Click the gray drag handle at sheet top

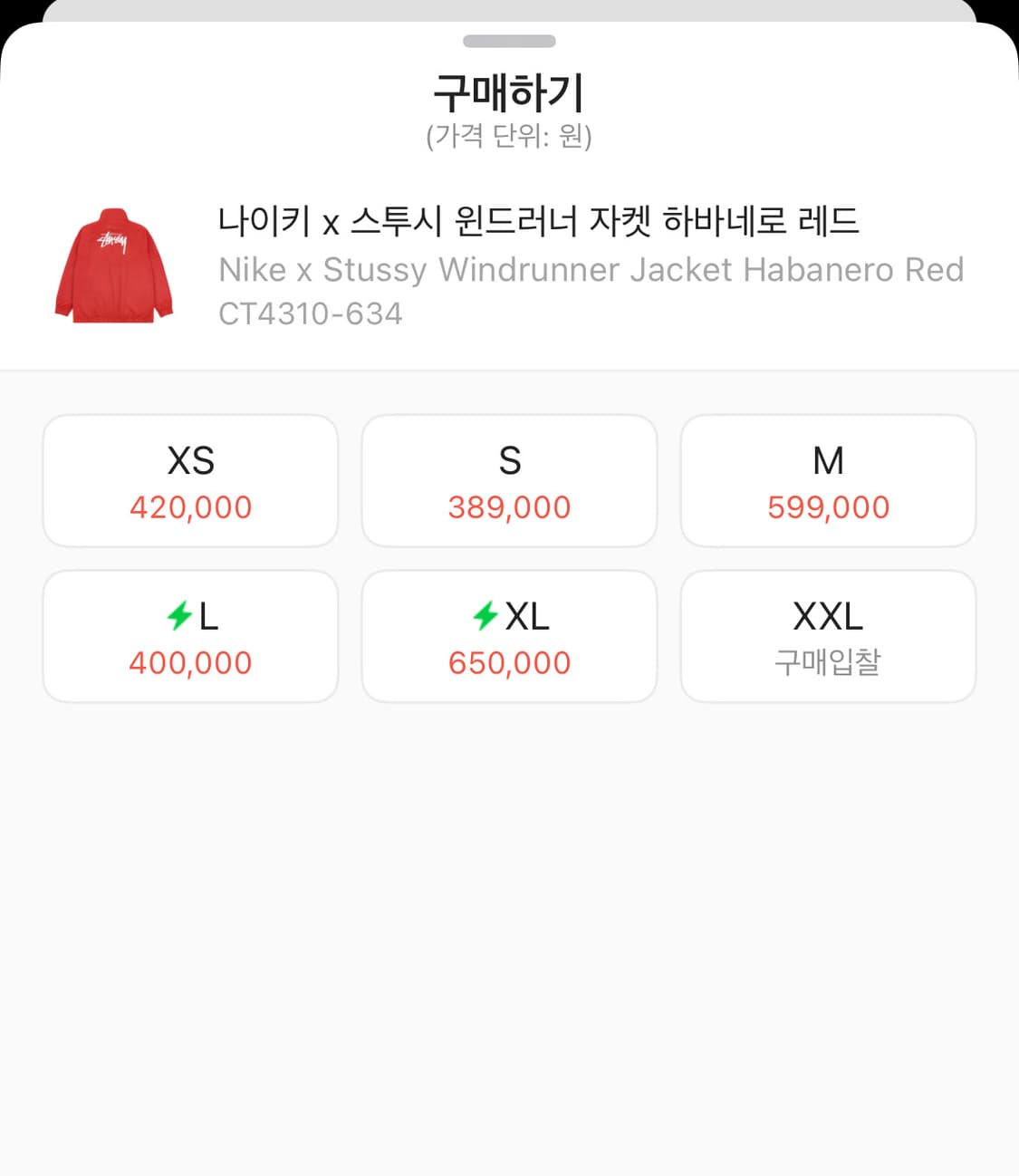click(x=509, y=40)
